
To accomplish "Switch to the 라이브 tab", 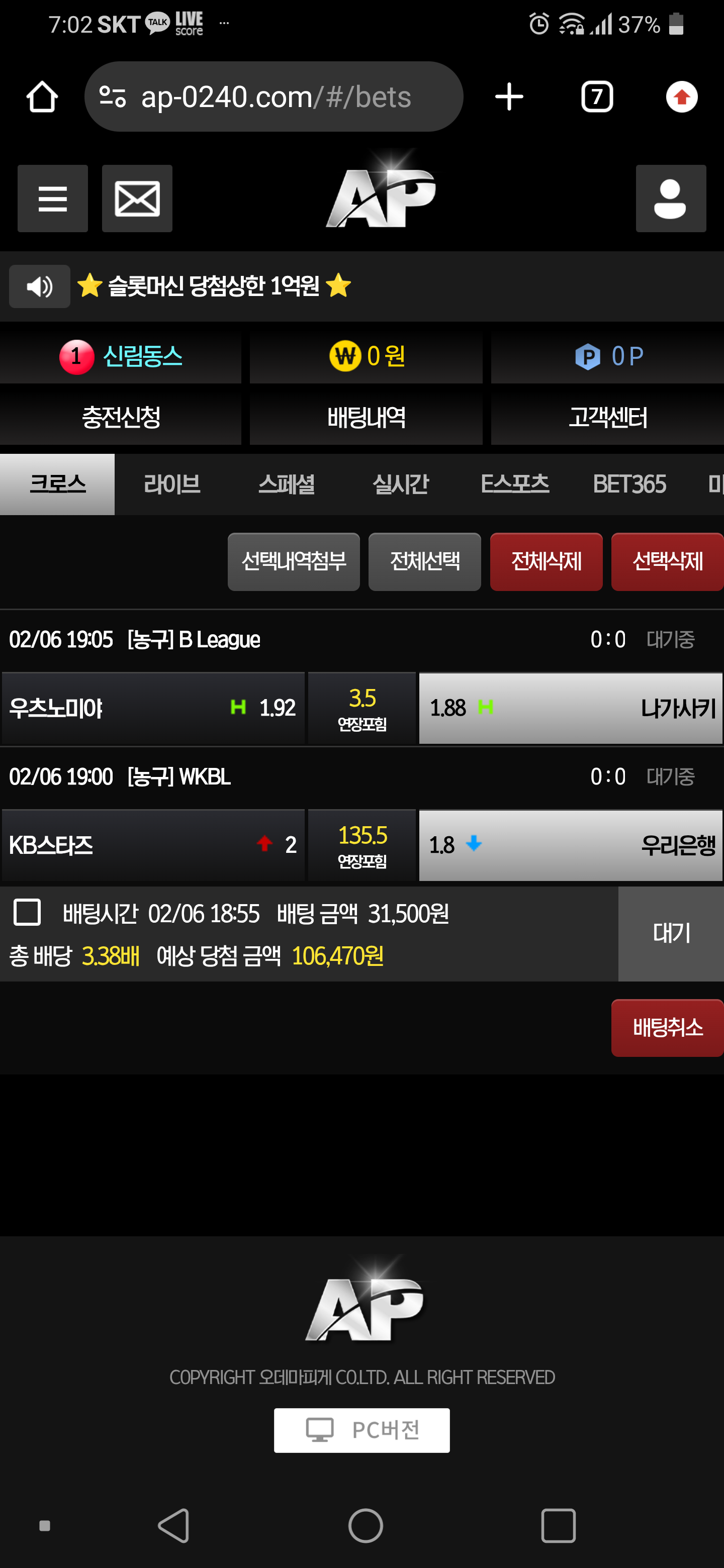I will 172,484.
